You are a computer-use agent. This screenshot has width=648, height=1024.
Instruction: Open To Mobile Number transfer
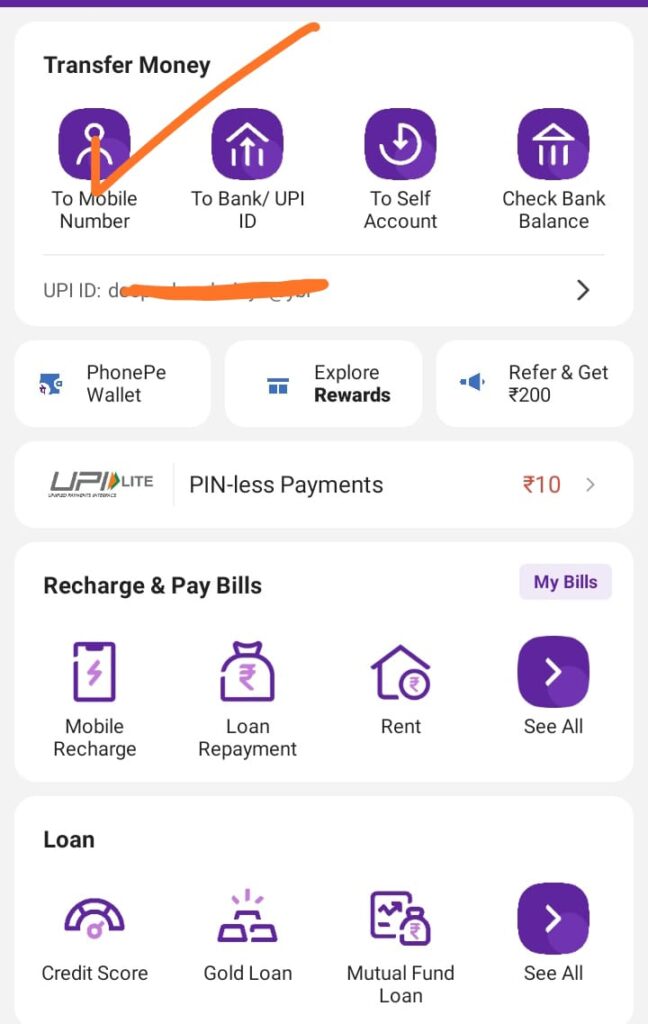pyautogui.click(x=94, y=145)
